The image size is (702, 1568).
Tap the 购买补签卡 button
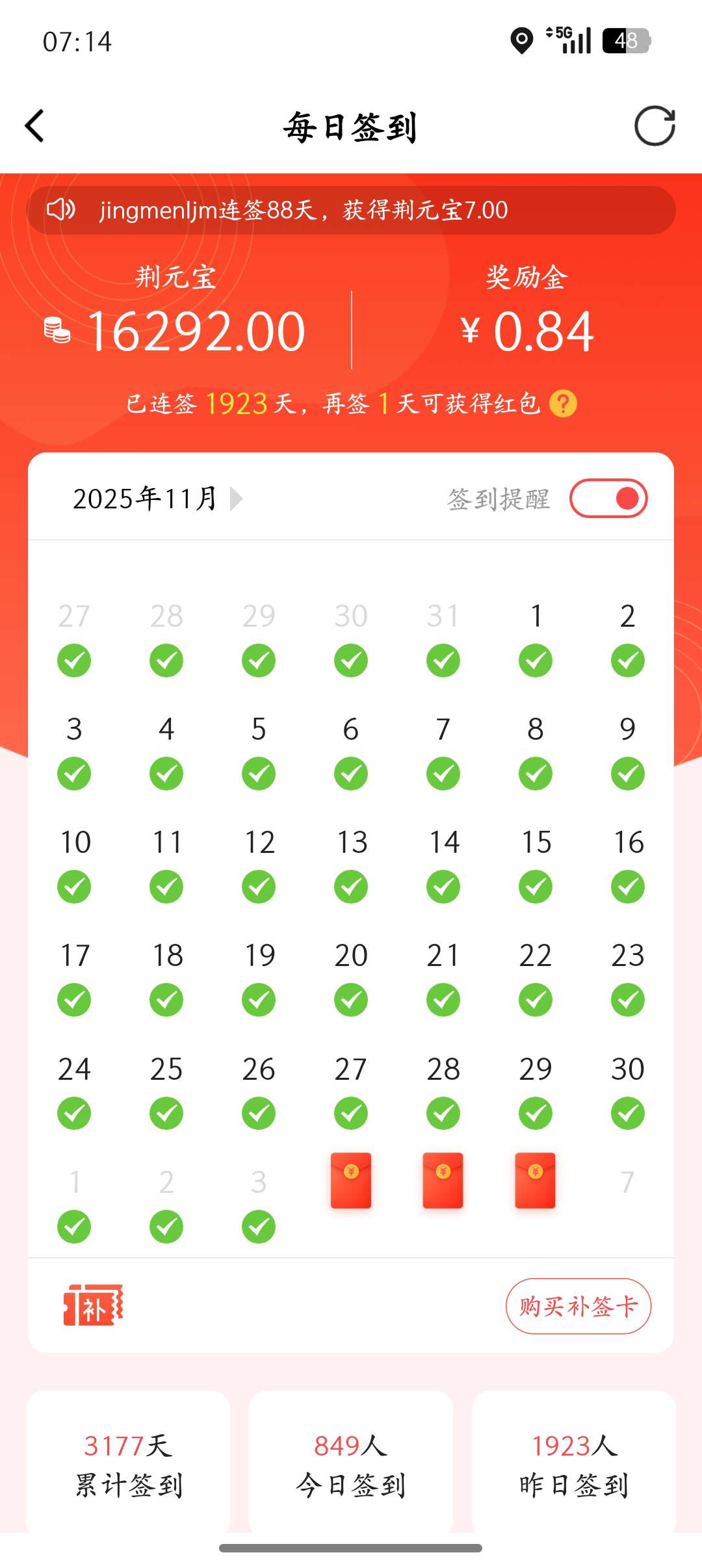578,1306
